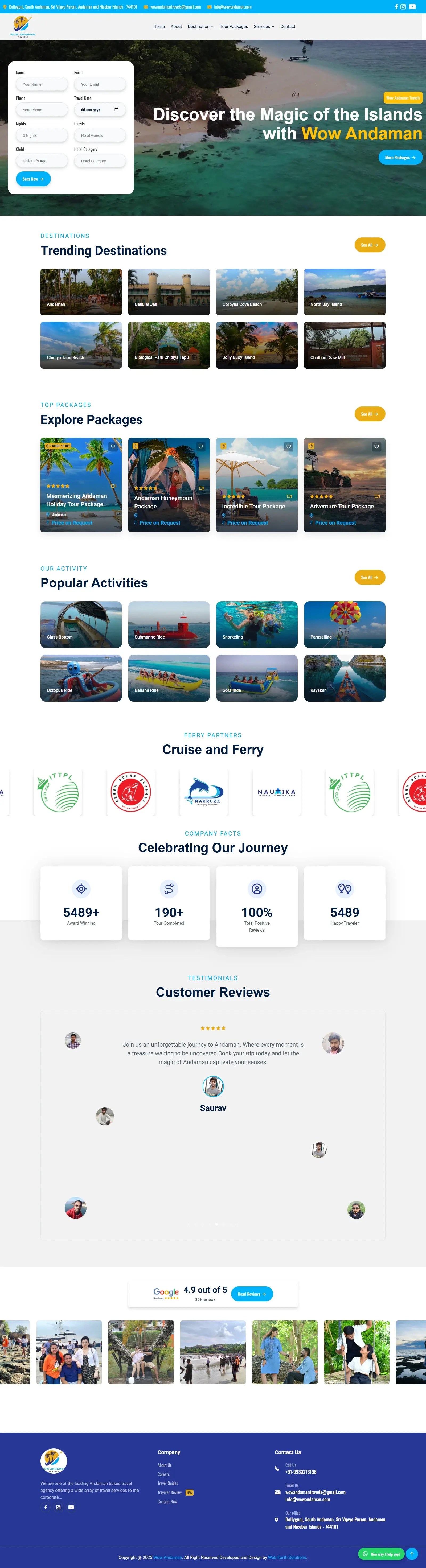Open the Travel Guides footer link
This screenshot has height=1568, width=426.
[x=168, y=1483]
